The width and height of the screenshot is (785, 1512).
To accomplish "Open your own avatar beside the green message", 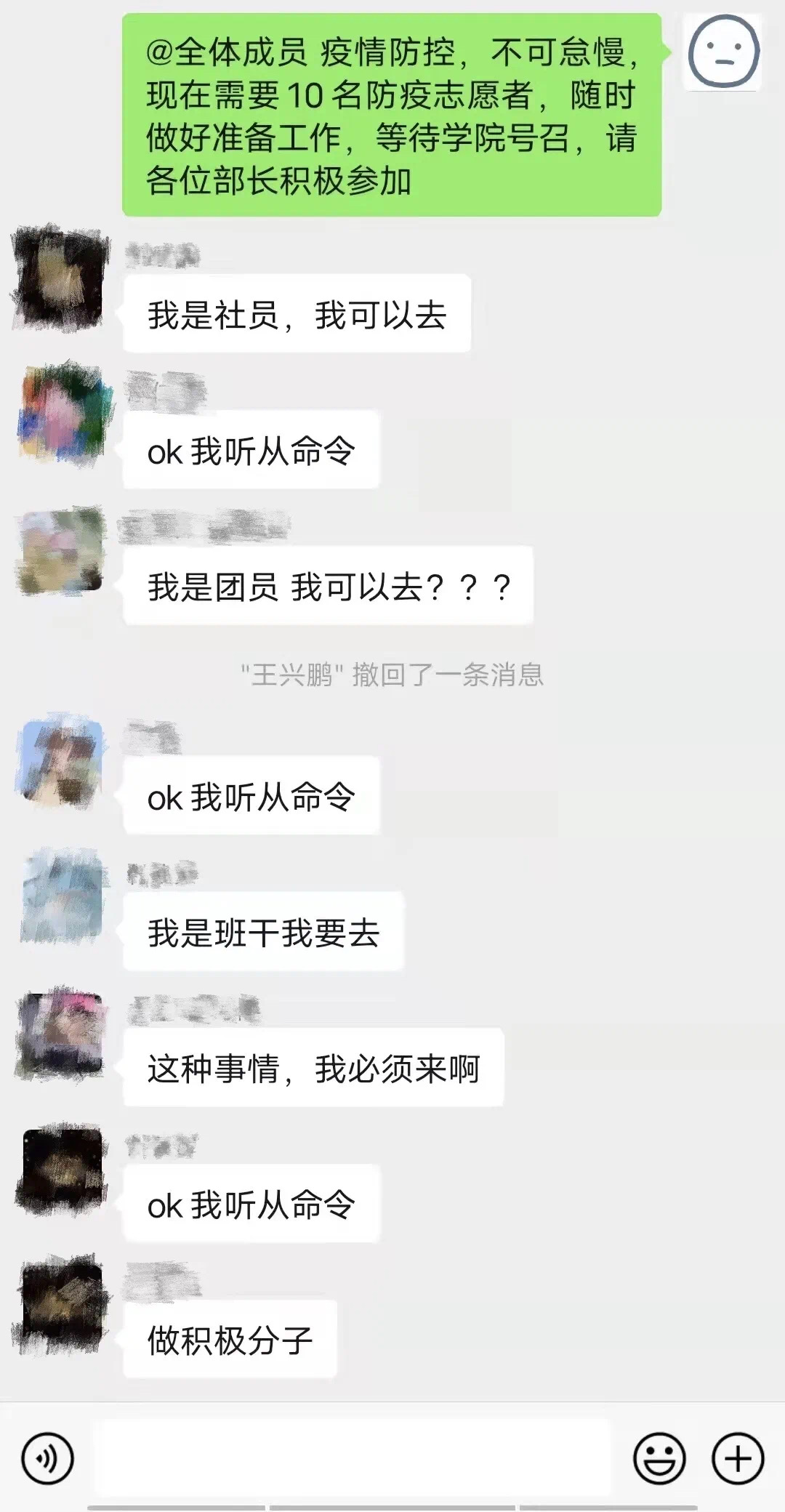I will pos(723,54).
